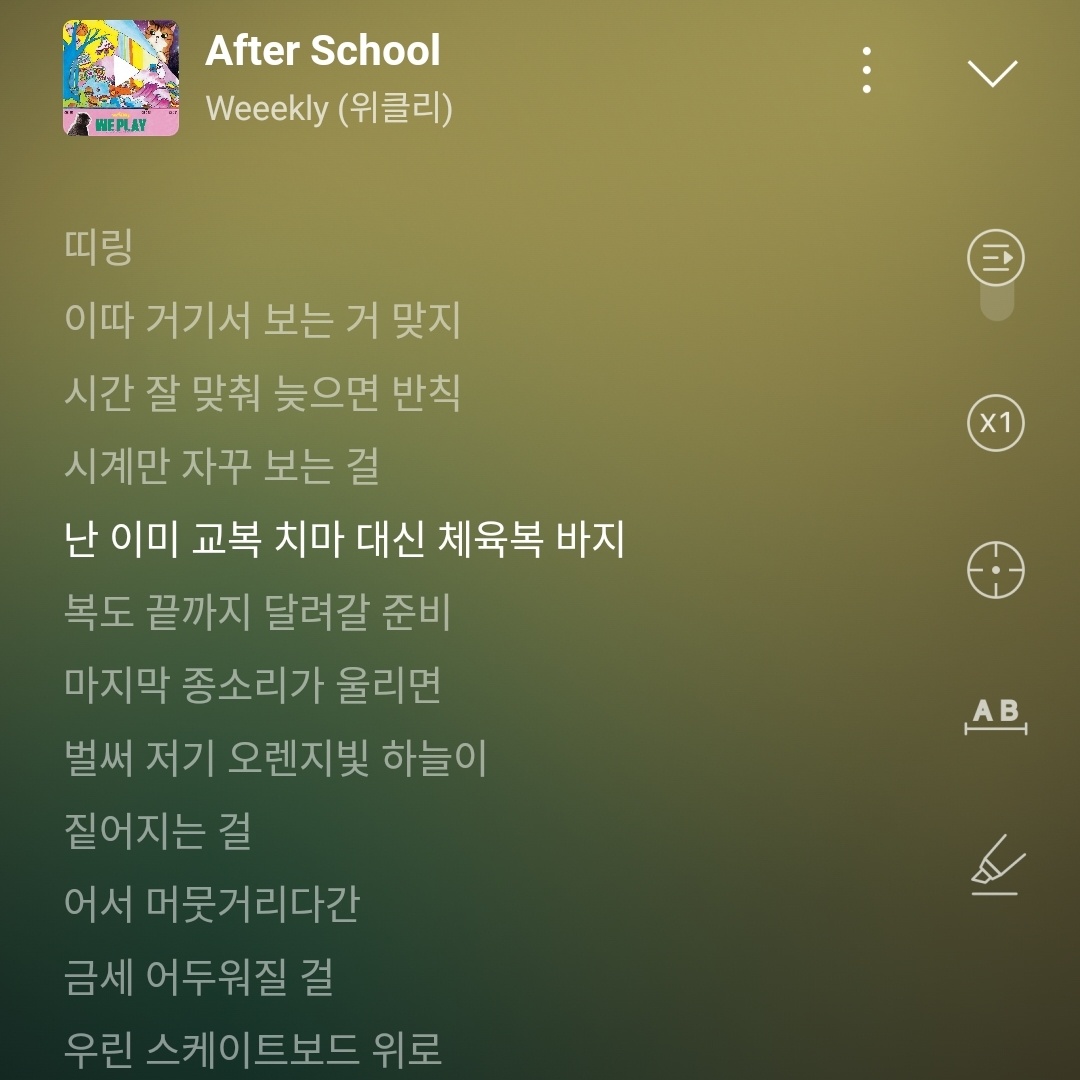Seek to lyric line '띠링'
1080x1080 pixels.
click(x=99, y=247)
